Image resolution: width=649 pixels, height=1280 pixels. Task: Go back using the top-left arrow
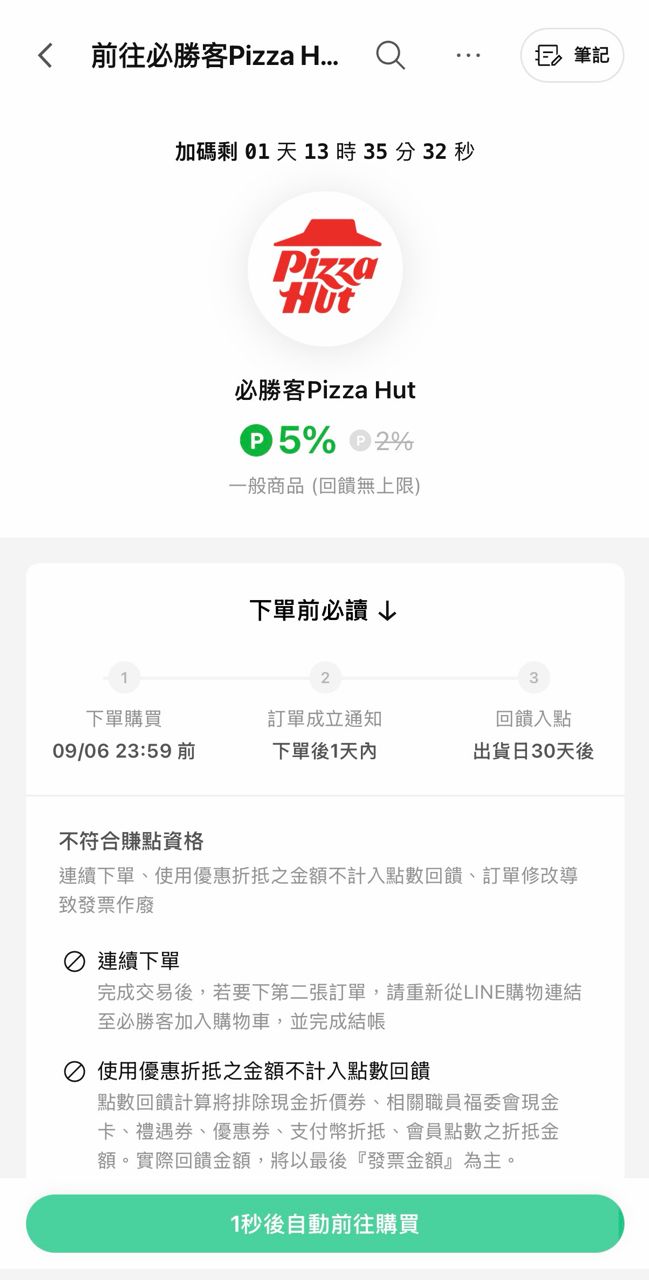coord(45,55)
